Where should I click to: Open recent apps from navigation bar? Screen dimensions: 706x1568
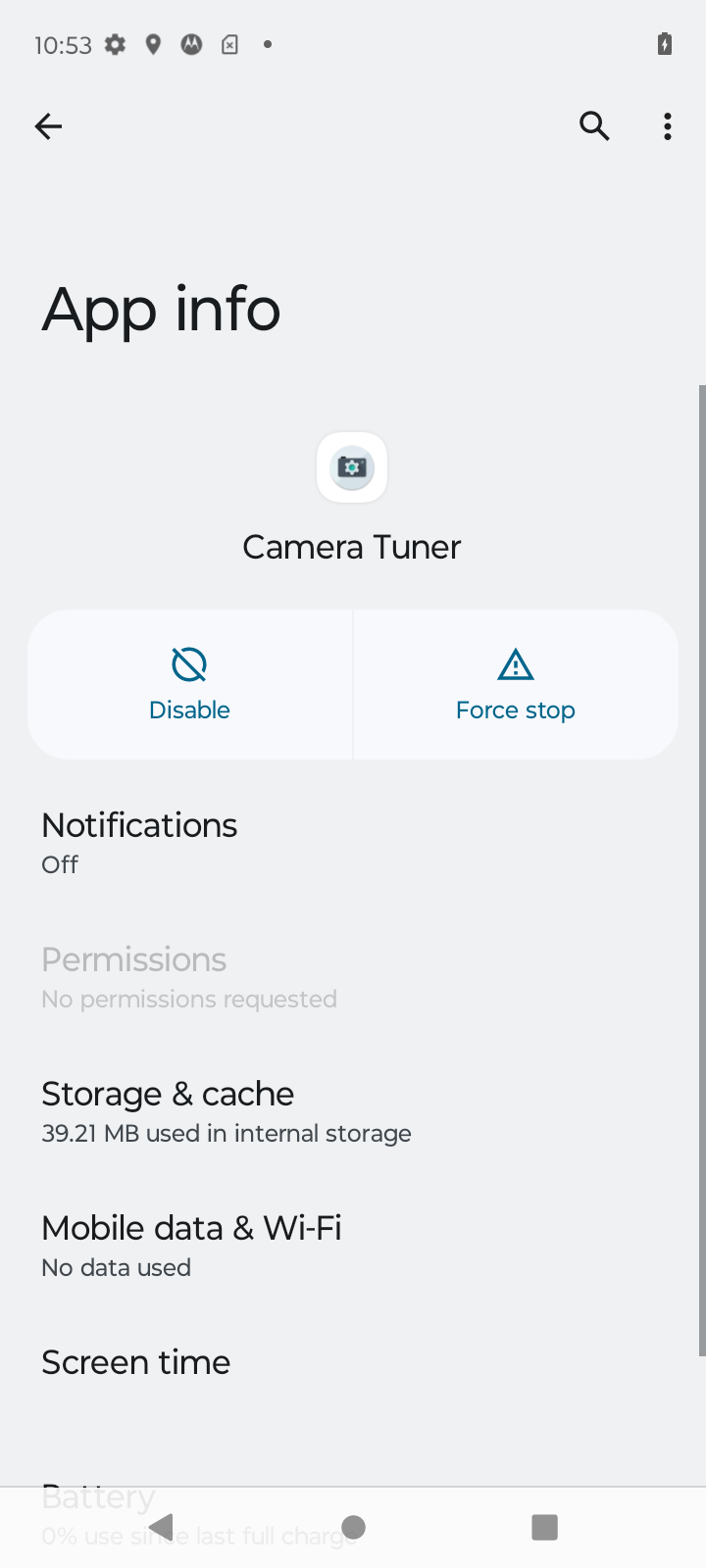(x=544, y=1527)
